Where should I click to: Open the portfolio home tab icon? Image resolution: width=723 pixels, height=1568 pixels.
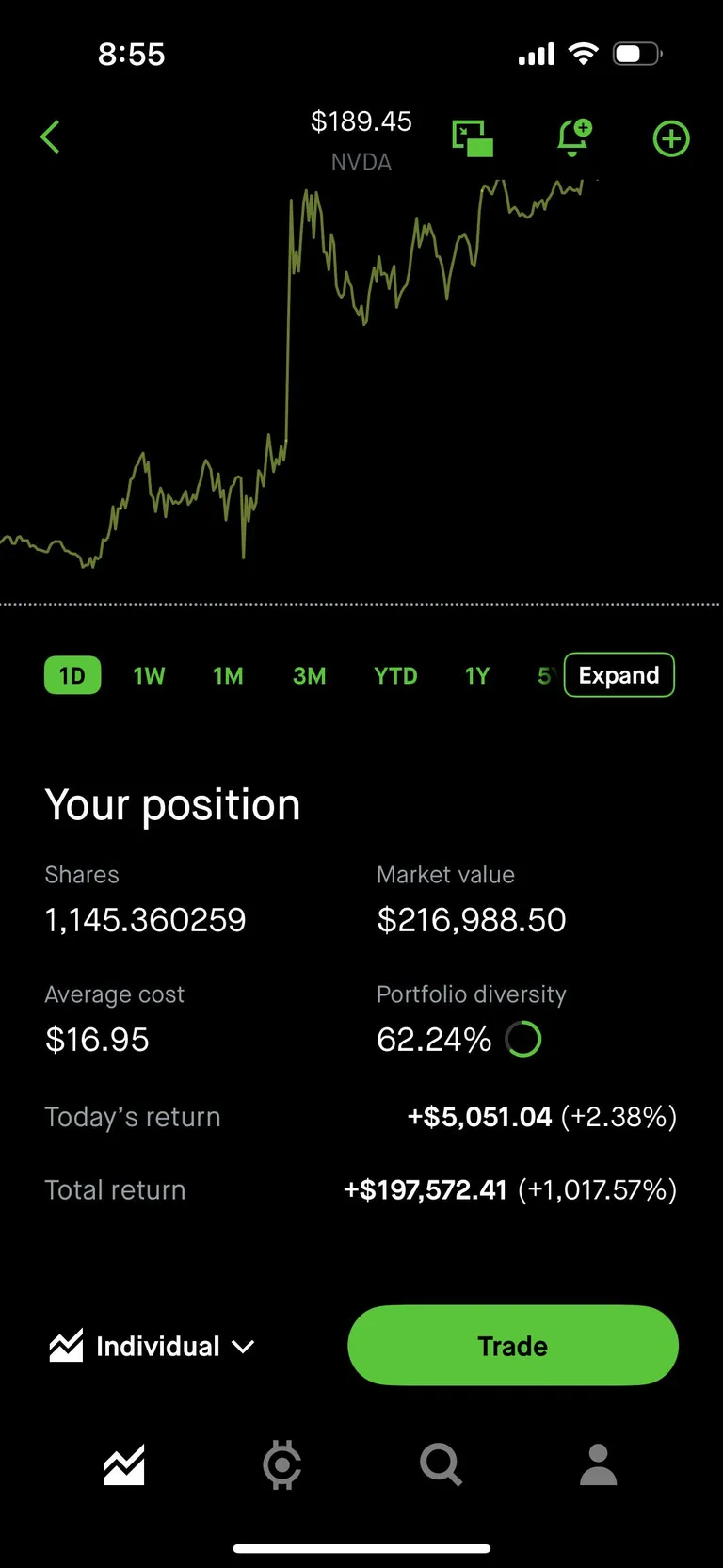click(122, 1465)
